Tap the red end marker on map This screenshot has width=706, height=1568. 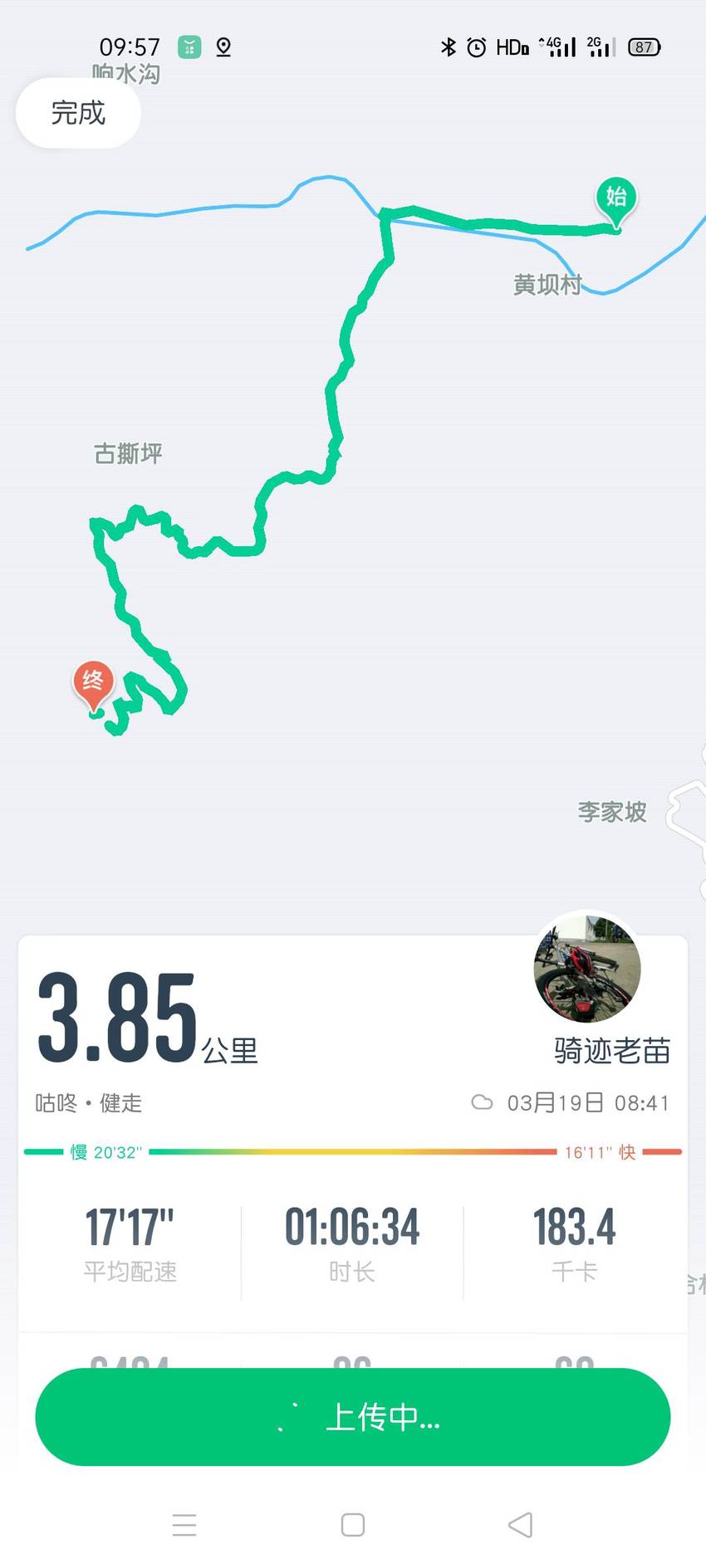(93, 686)
